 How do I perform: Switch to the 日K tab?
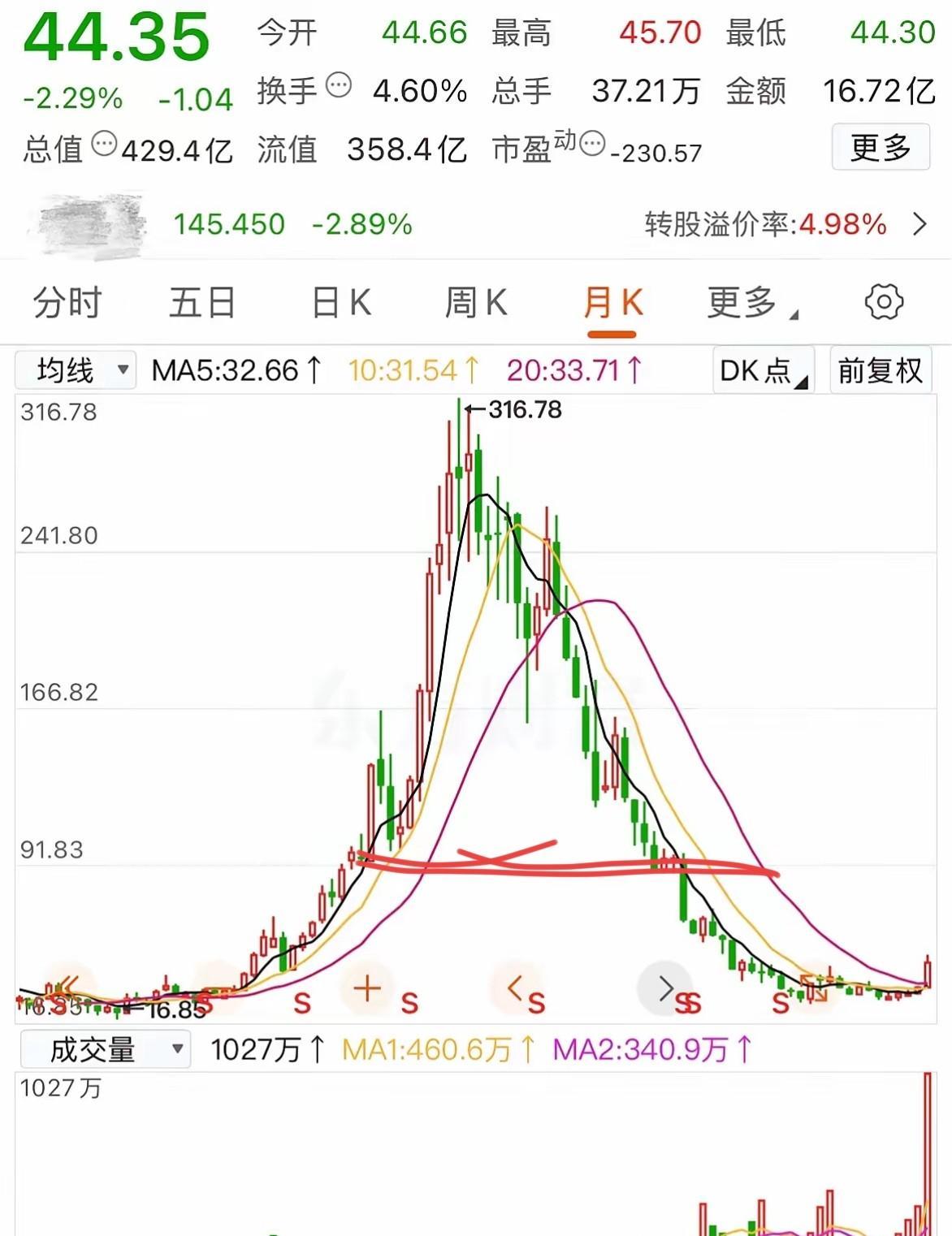(341, 301)
